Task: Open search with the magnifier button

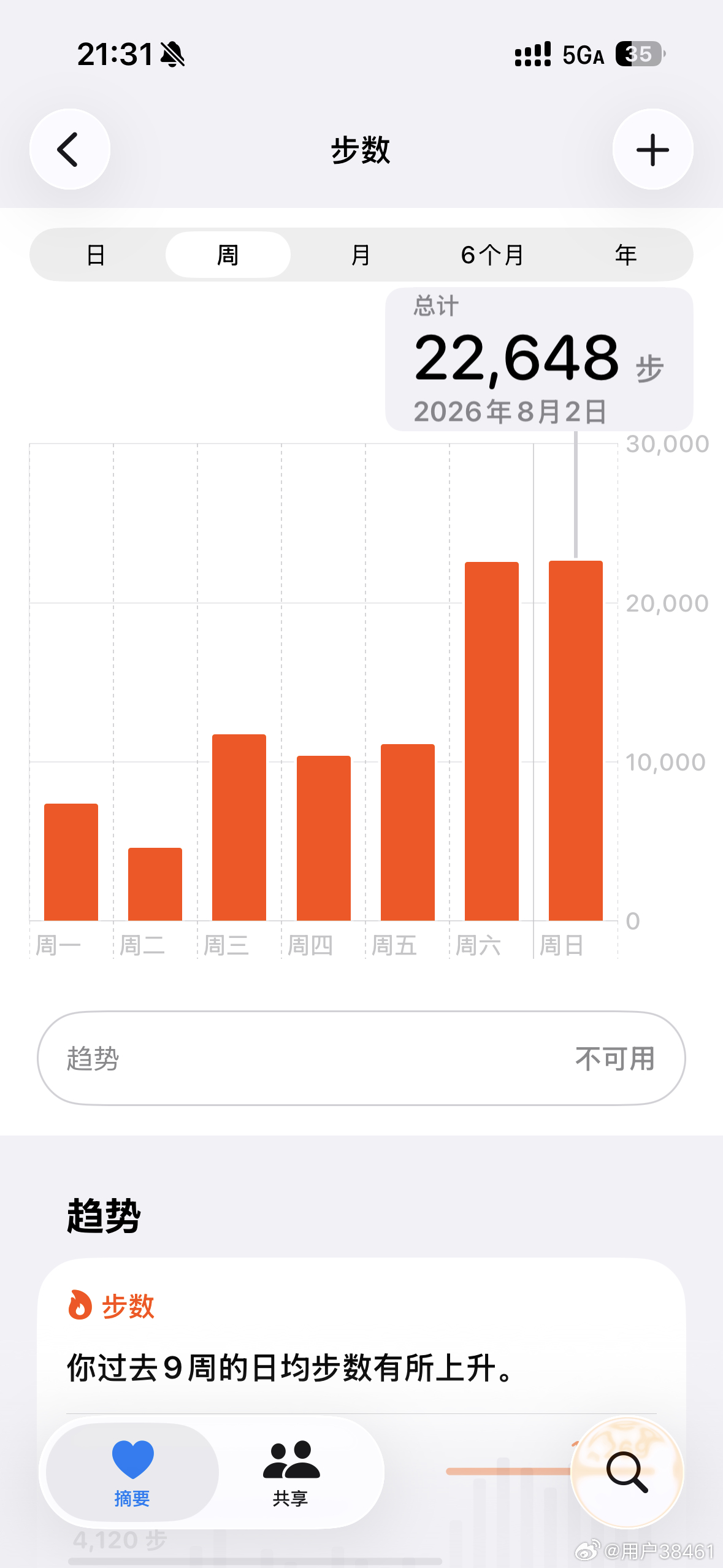Action: 627,1472
